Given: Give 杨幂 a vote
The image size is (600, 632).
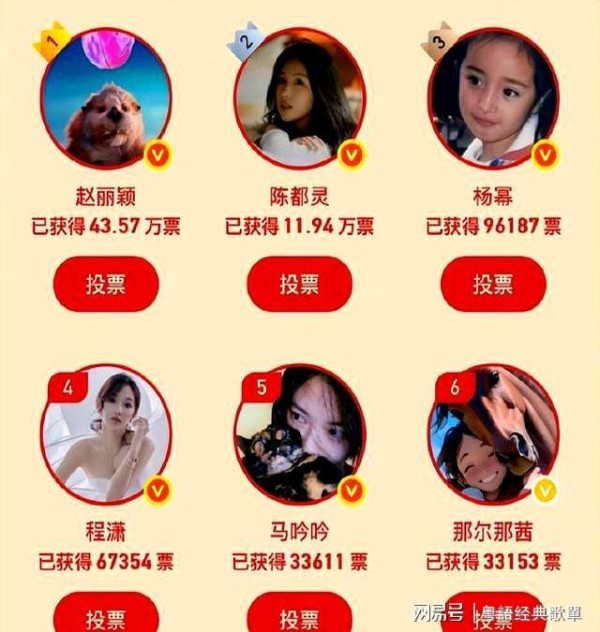Looking at the screenshot, I should (x=493, y=284).
